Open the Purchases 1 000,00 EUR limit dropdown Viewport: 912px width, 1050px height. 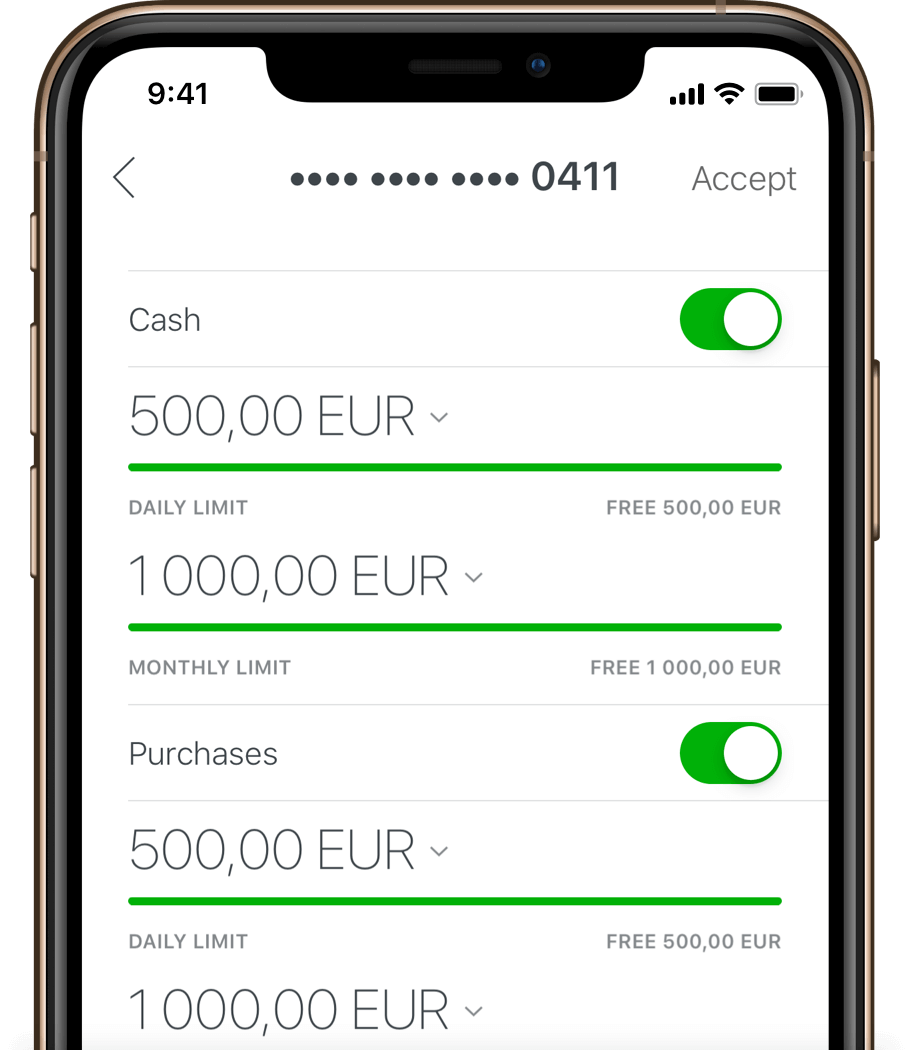[473, 1011]
